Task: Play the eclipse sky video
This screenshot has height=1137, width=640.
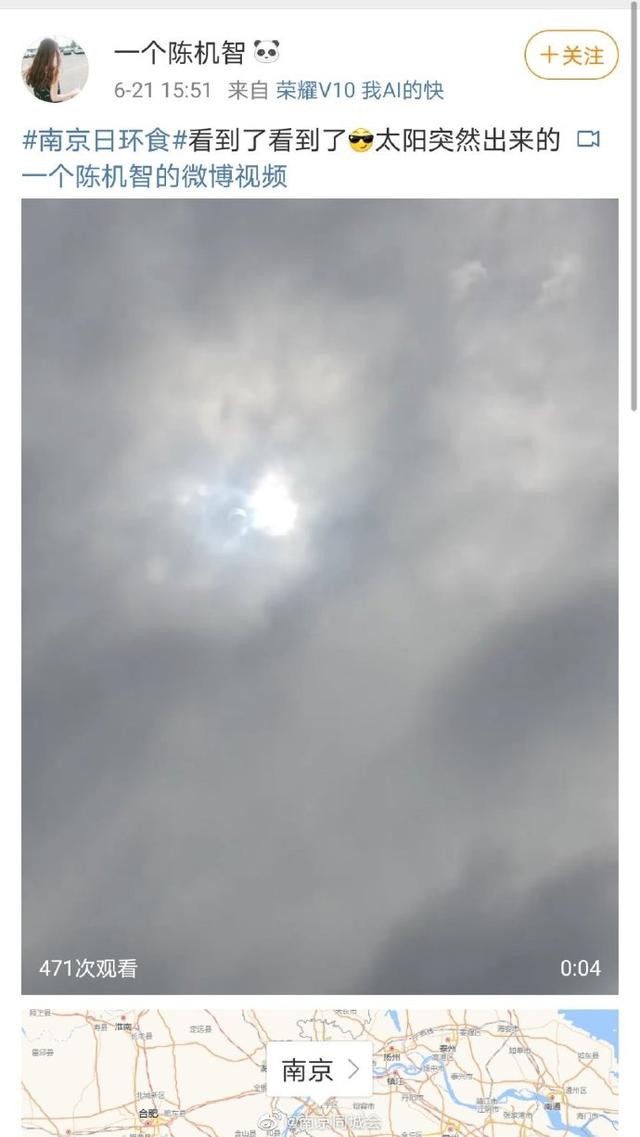Action: (x=320, y=595)
